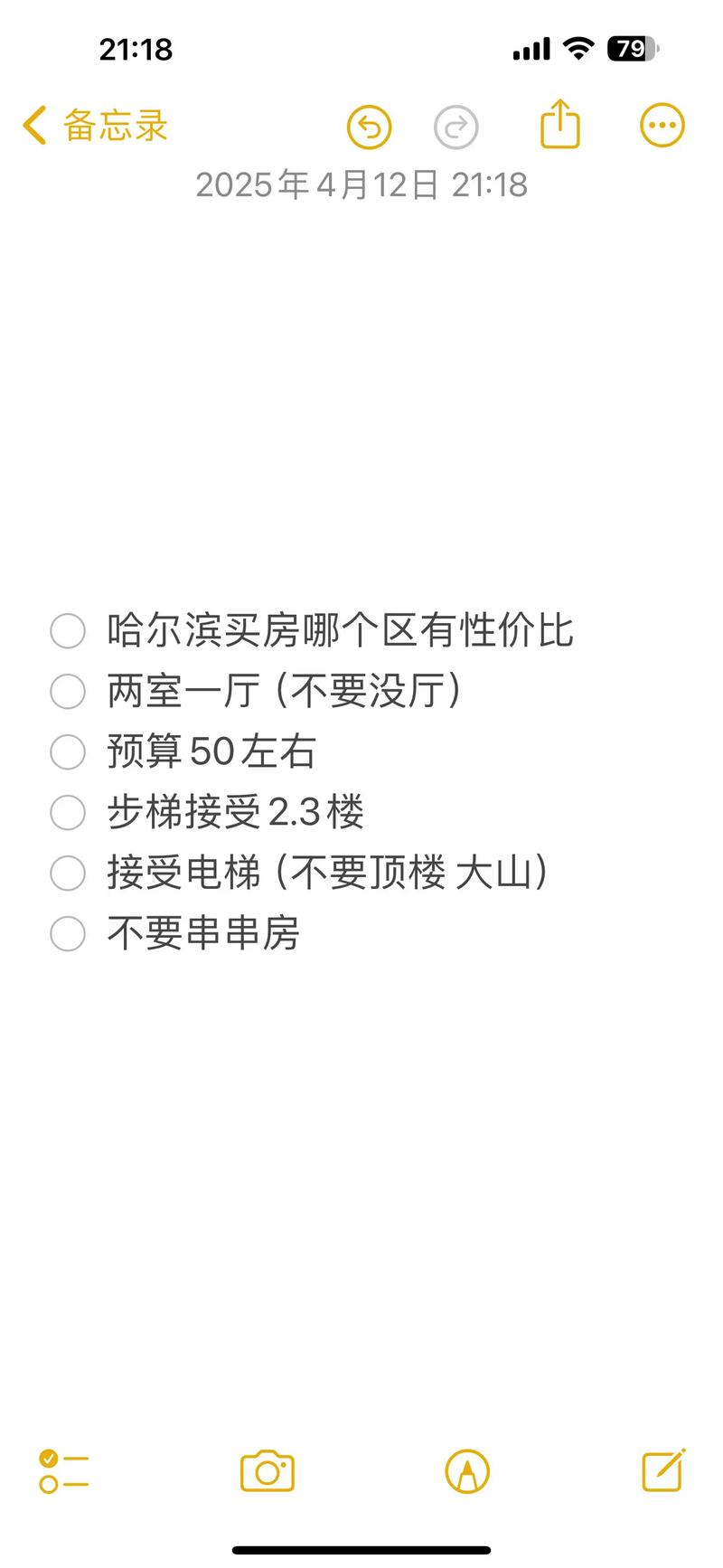Undo the last edit
Image resolution: width=723 pixels, height=1568 pixels.
point(369,127)
